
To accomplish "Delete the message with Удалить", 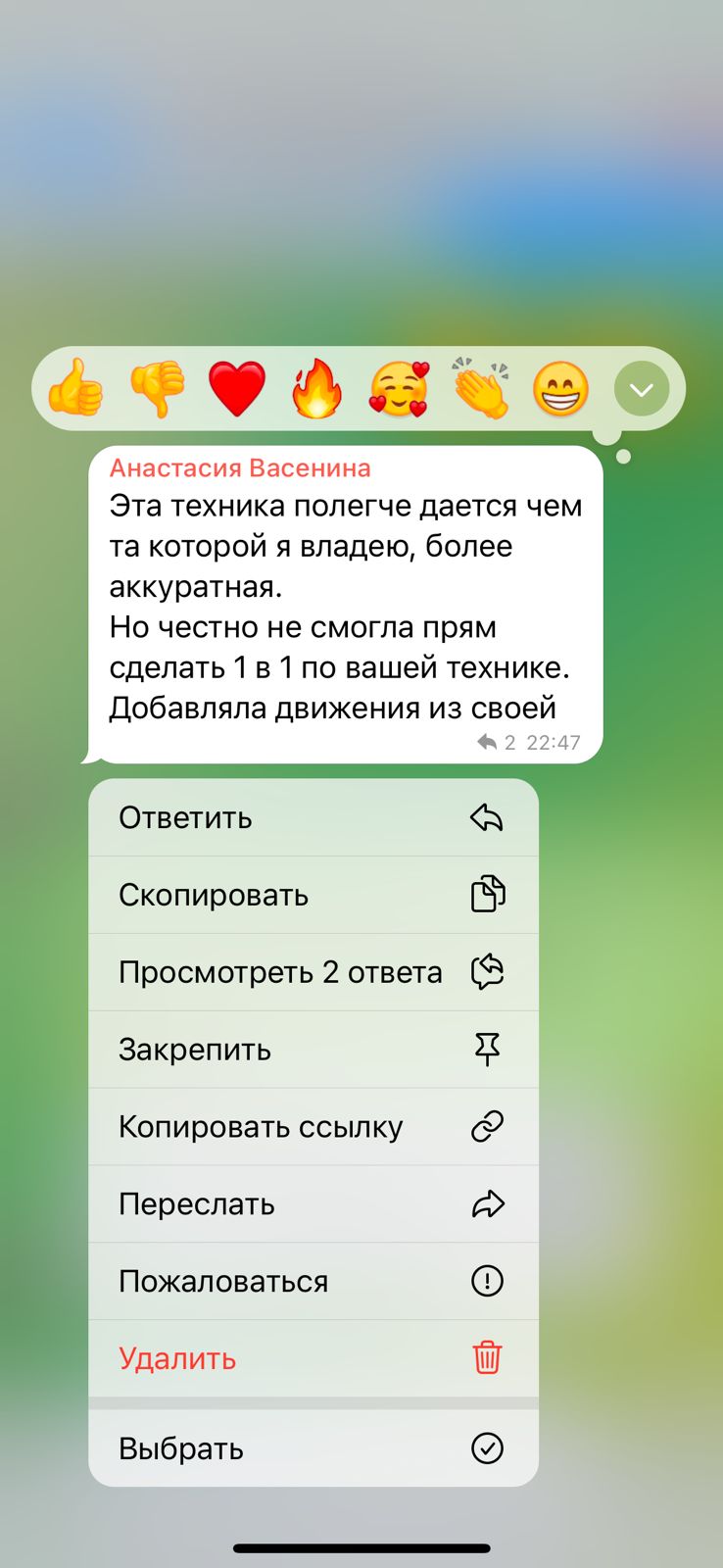I will (313, 1358).
